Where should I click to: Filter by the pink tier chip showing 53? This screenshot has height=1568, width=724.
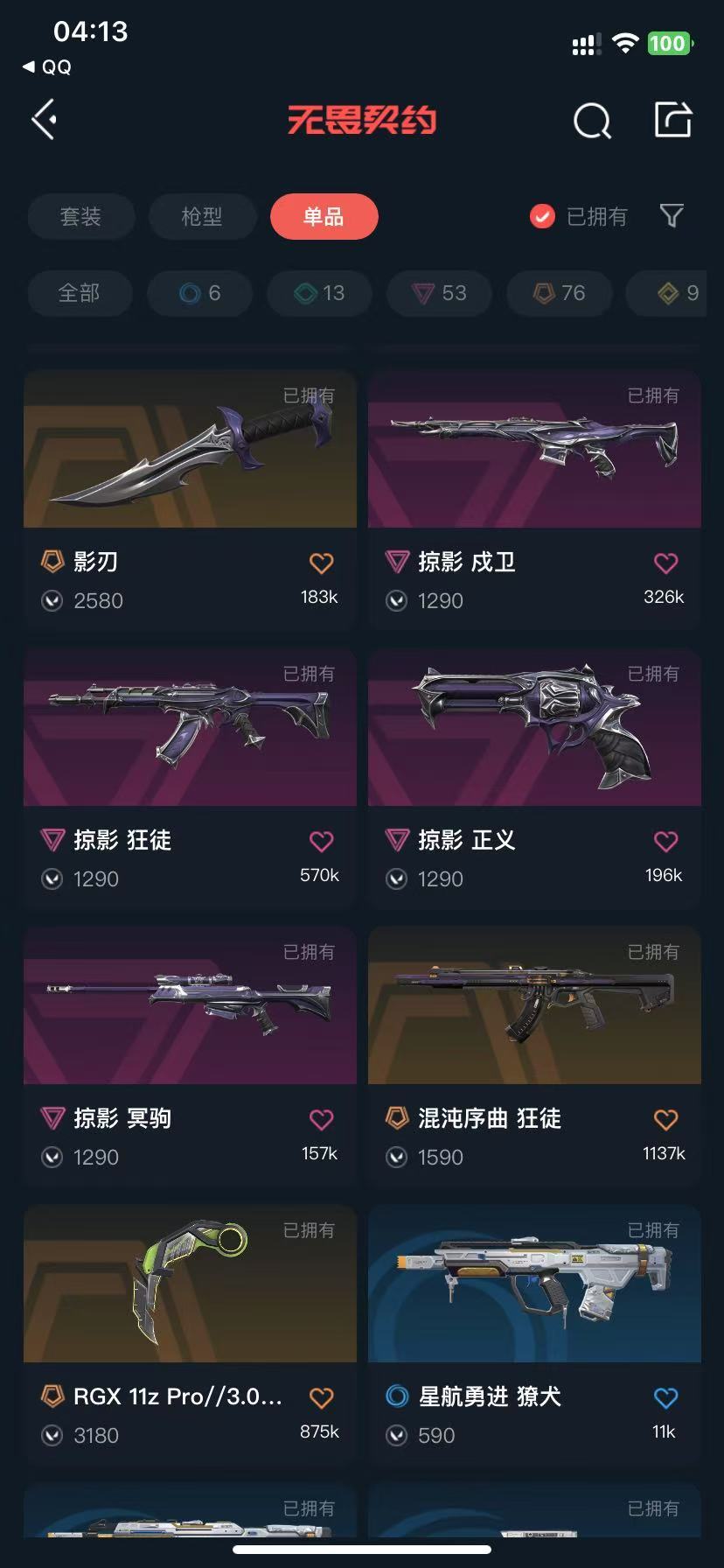click(440, 292)
